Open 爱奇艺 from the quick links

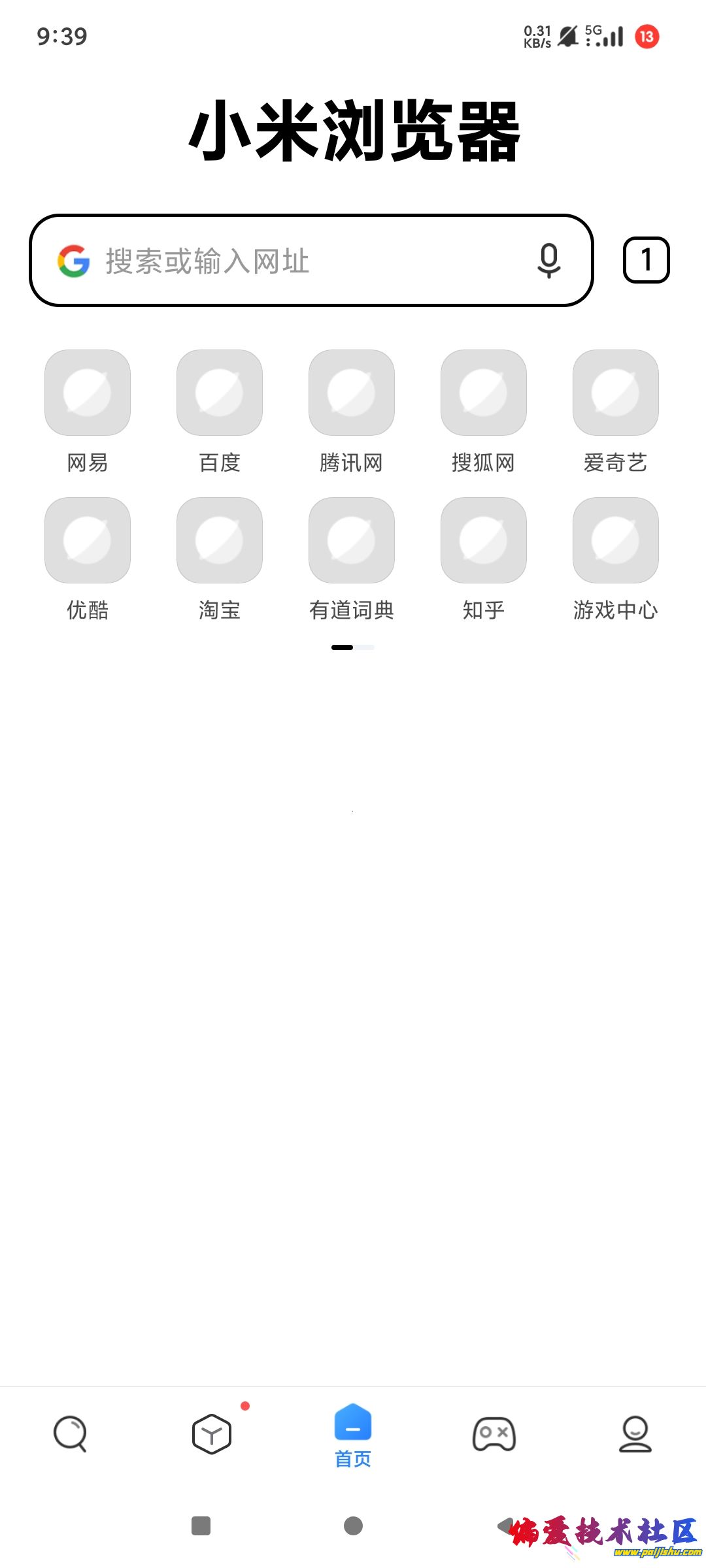[615, 393]
